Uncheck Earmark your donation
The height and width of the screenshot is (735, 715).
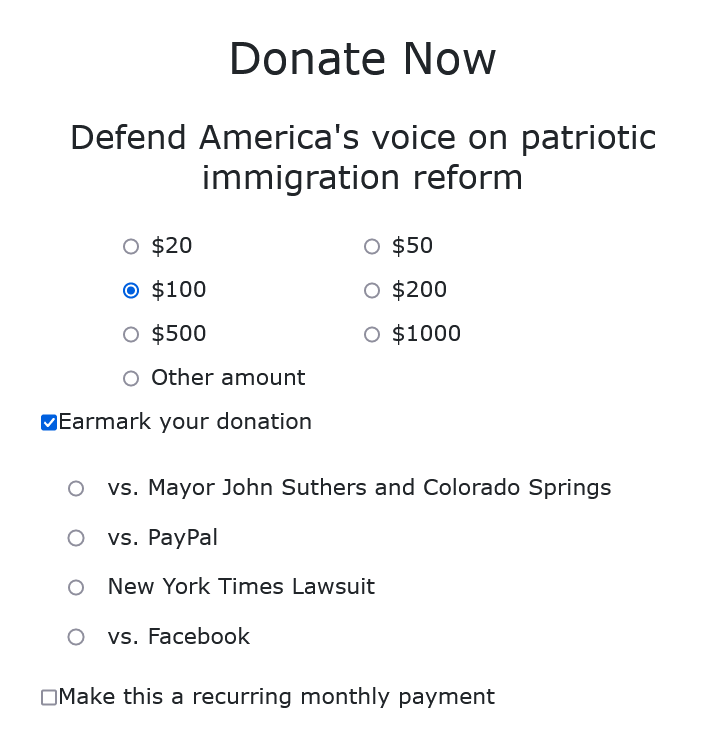(x=49, y=422)
